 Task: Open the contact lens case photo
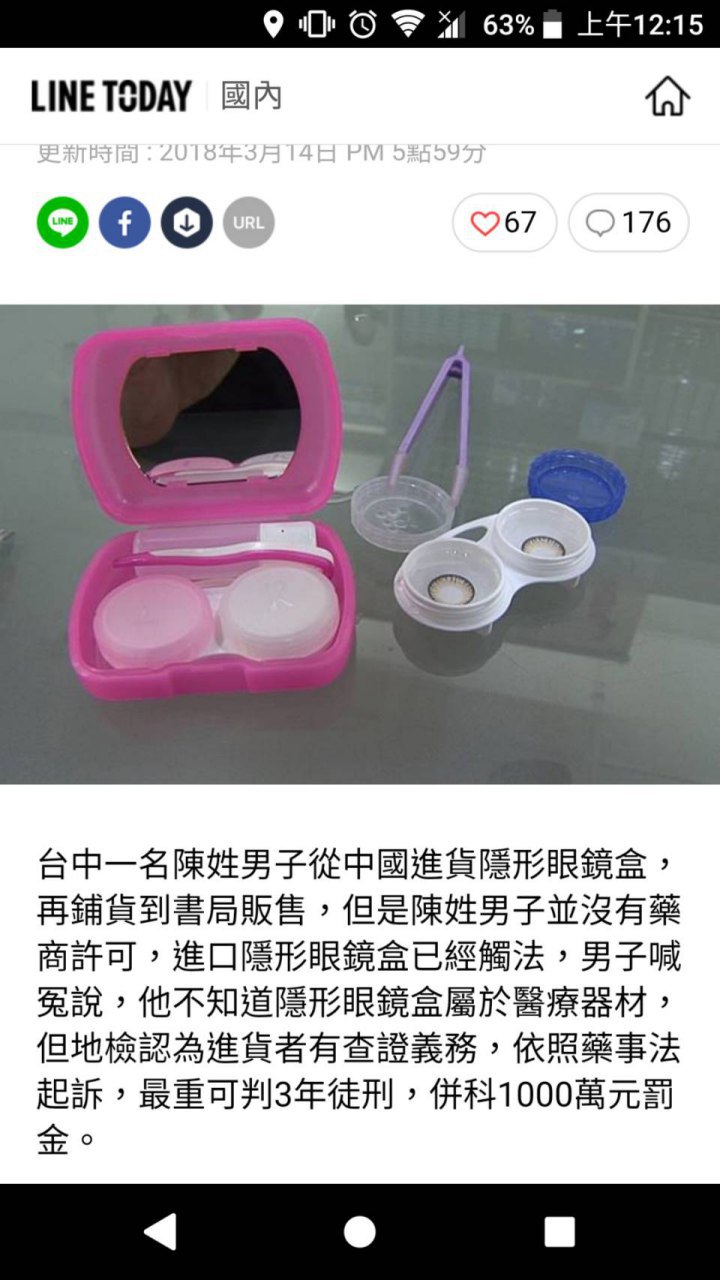[360, 544]
